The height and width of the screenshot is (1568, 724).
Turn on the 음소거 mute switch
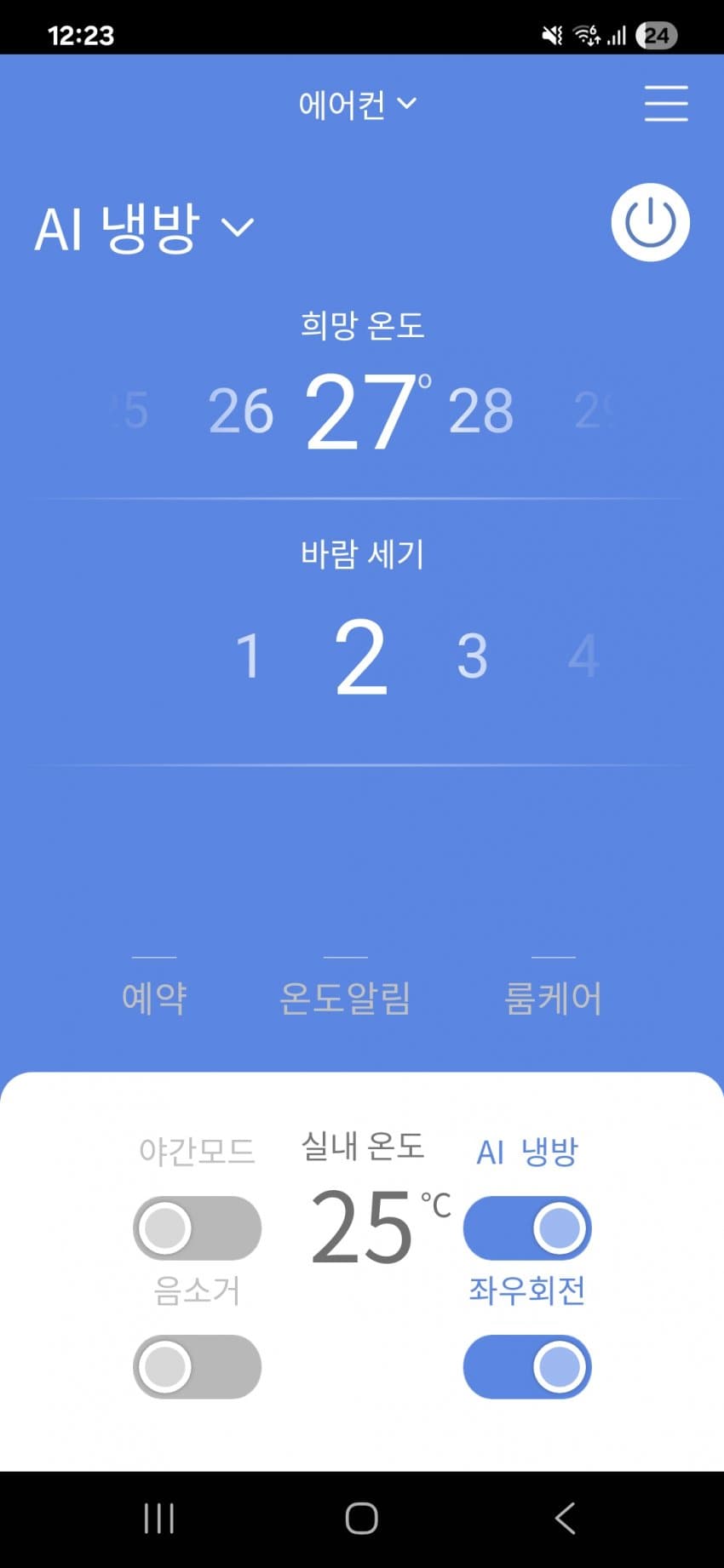point(197,1366)
